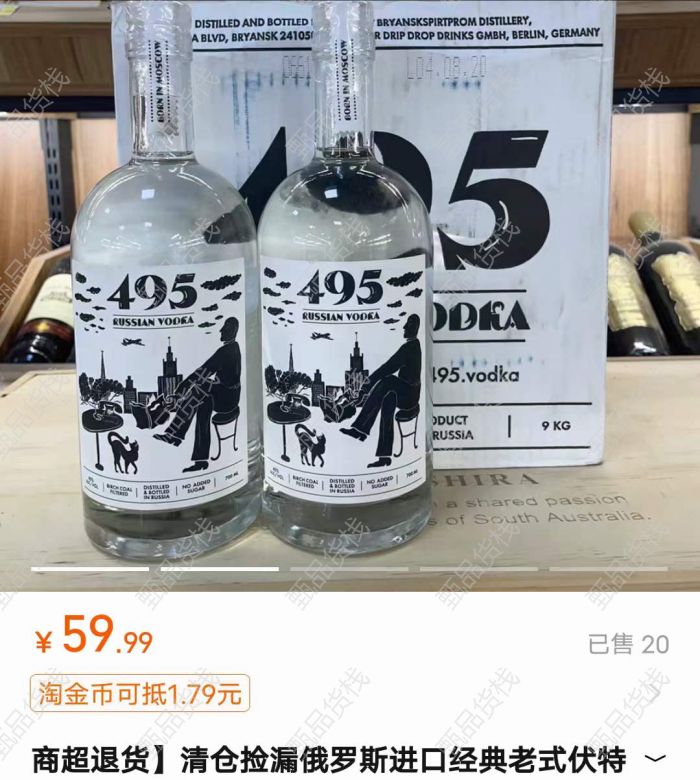Jump to the second photo via page indicator
700x780 pixels.
220,569
